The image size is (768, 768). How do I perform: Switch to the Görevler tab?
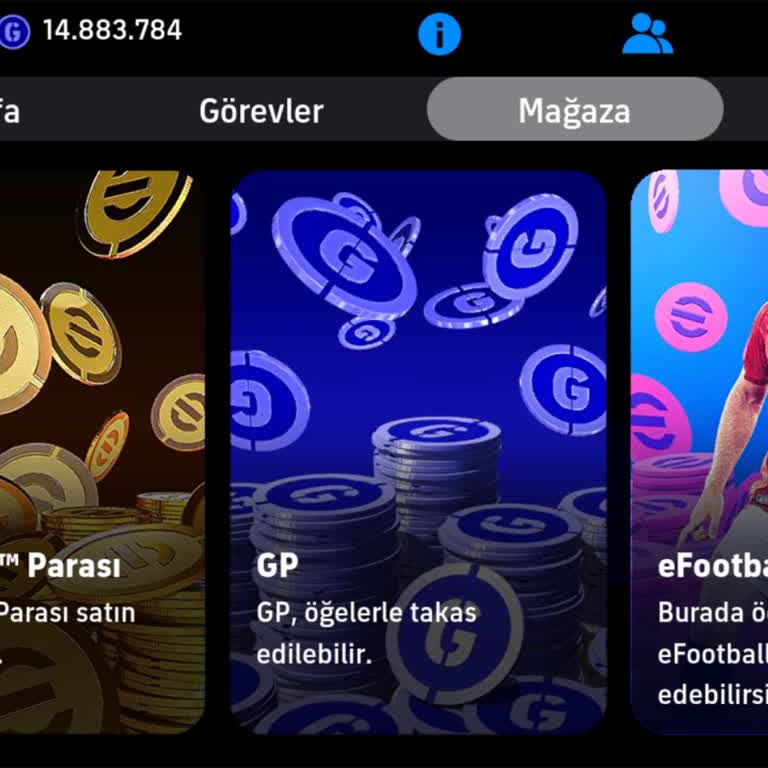261,110
